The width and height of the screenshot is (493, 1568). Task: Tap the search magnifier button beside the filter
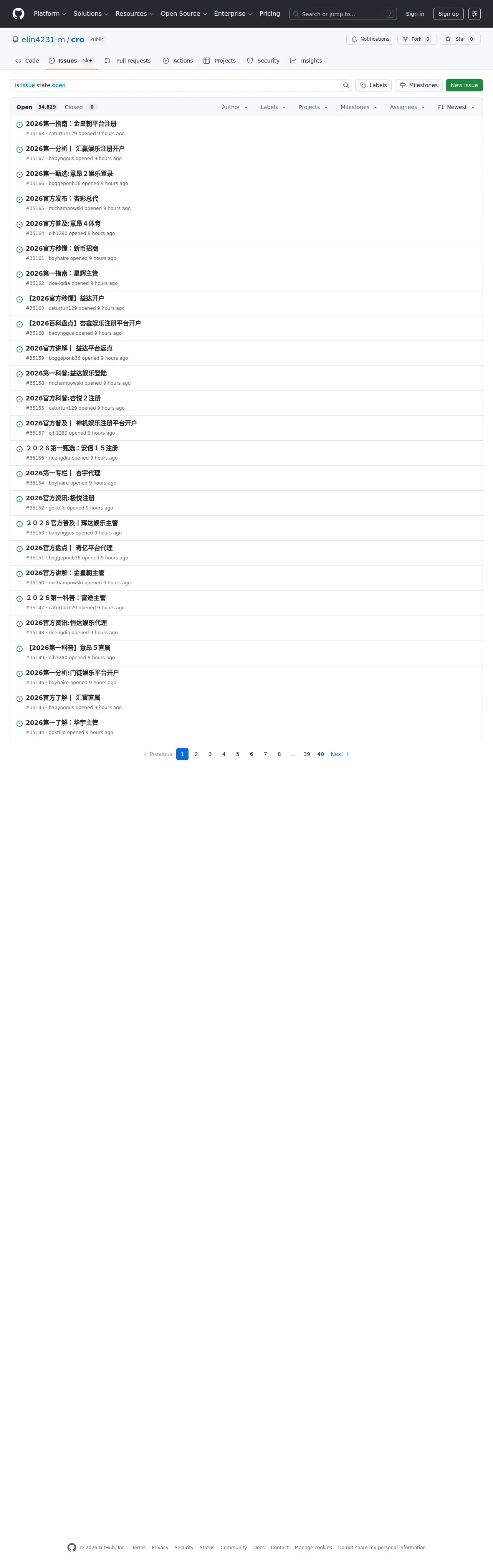point(346,85)
